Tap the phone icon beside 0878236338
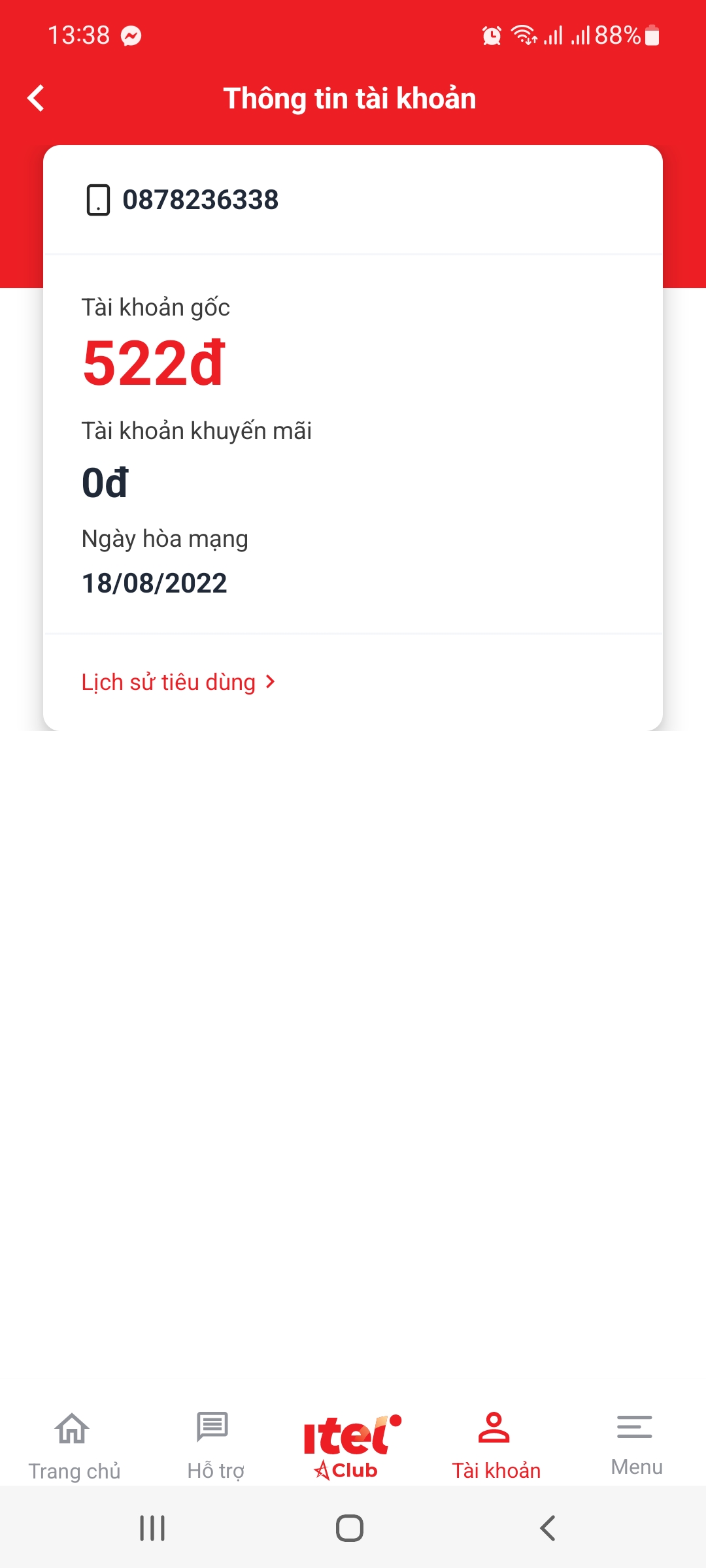This screenshot has height=1568, width=706. (98, 200)
